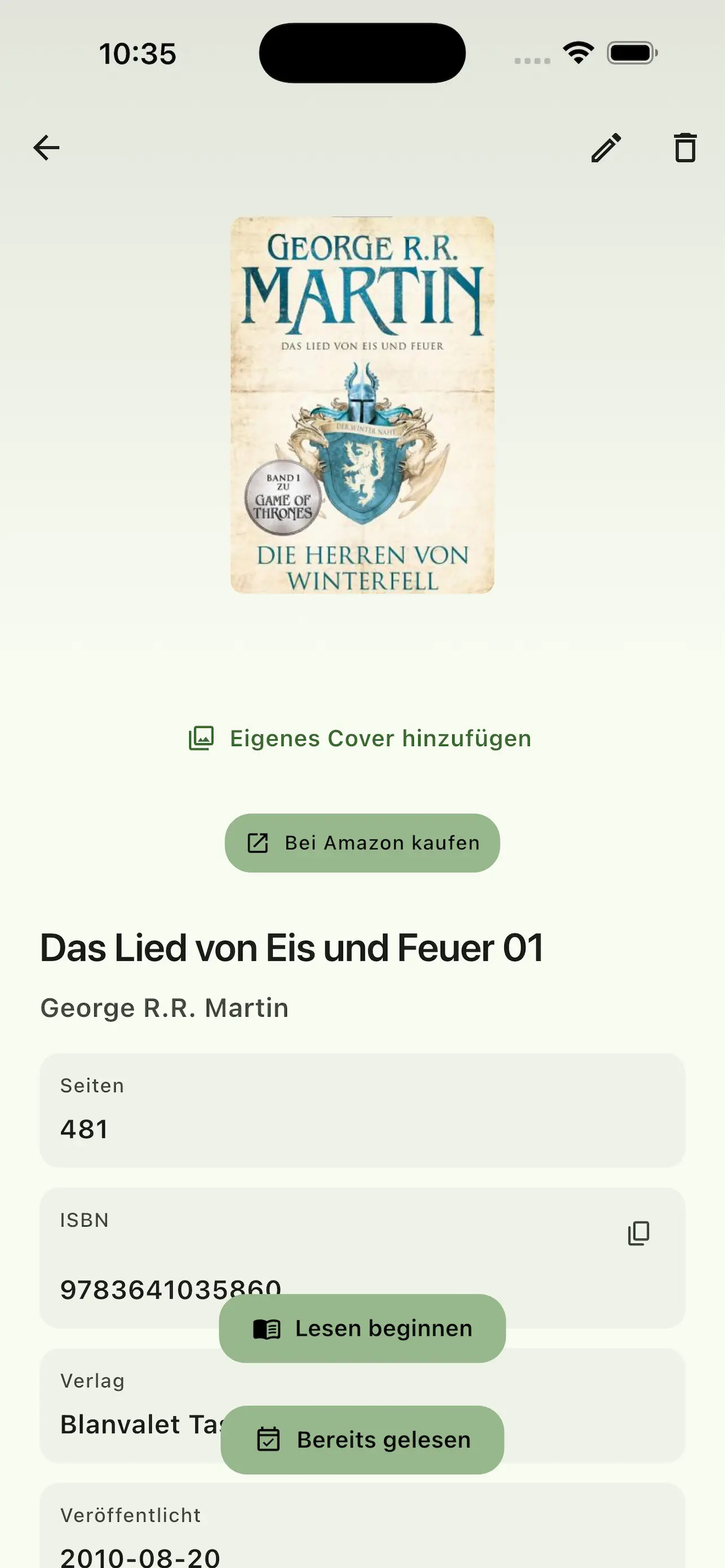Open Bei Amazon kaufen
725x1568 pixels.
(362, 843)
